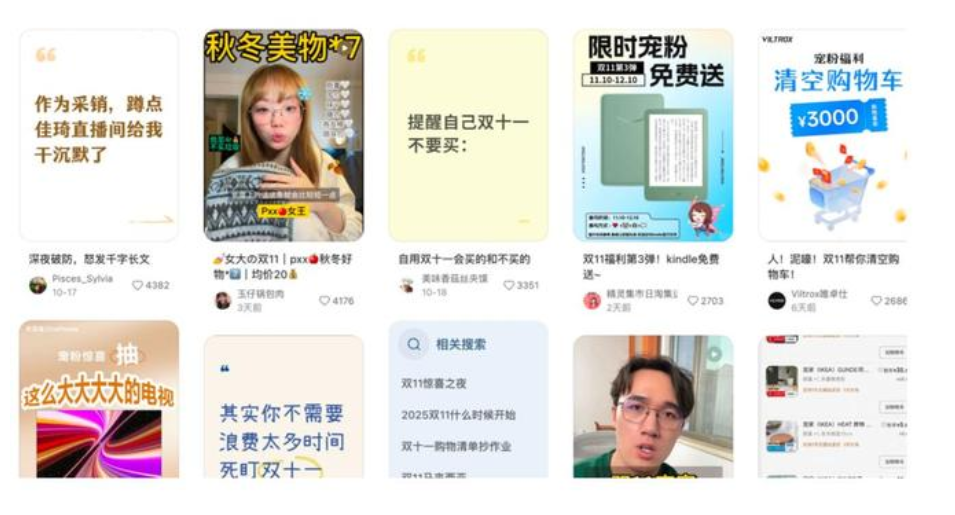955x515 pixels.
Task: Open the post 深夜破防，怒发千字长文
Action: [x=98, y=135]
